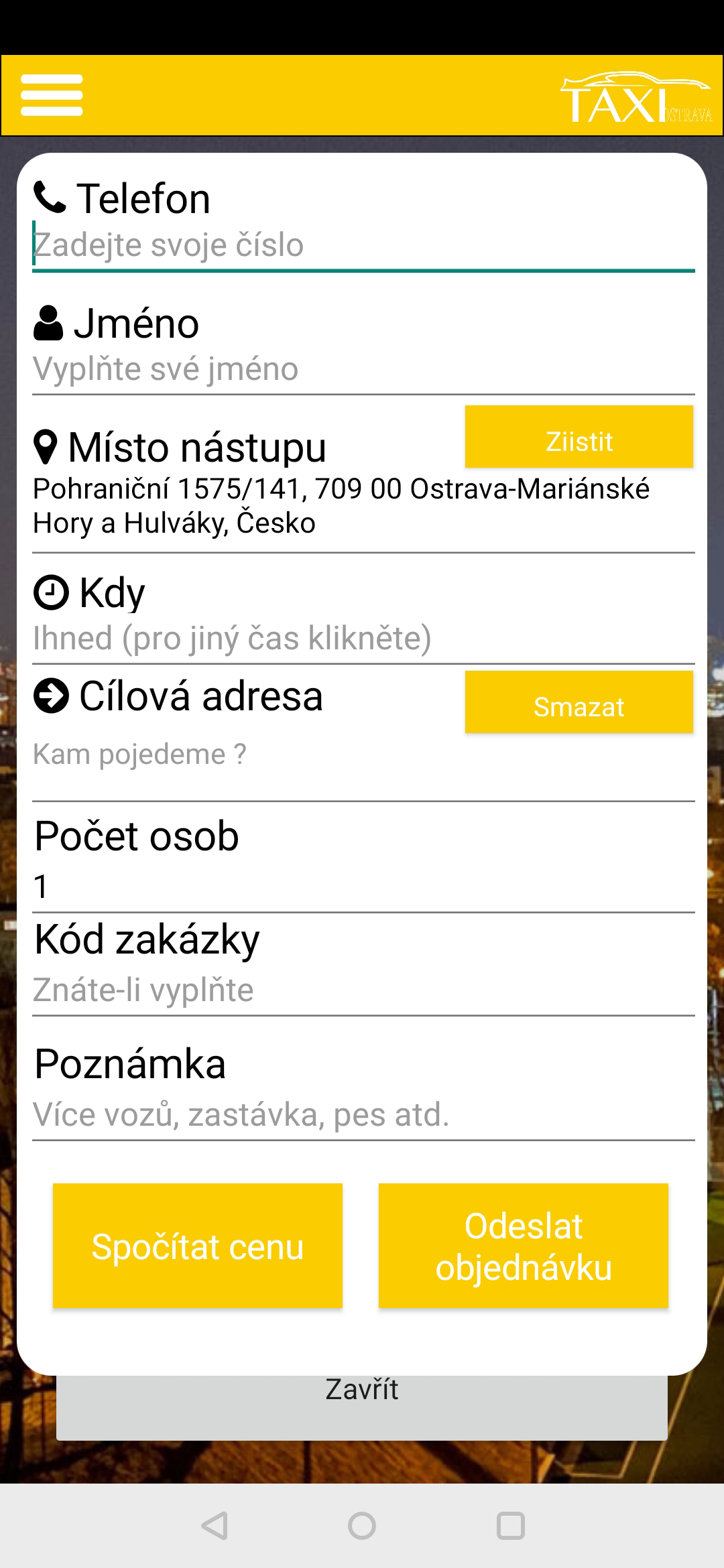
Task: Open the hamburger menu
Action: pos(52,95)
